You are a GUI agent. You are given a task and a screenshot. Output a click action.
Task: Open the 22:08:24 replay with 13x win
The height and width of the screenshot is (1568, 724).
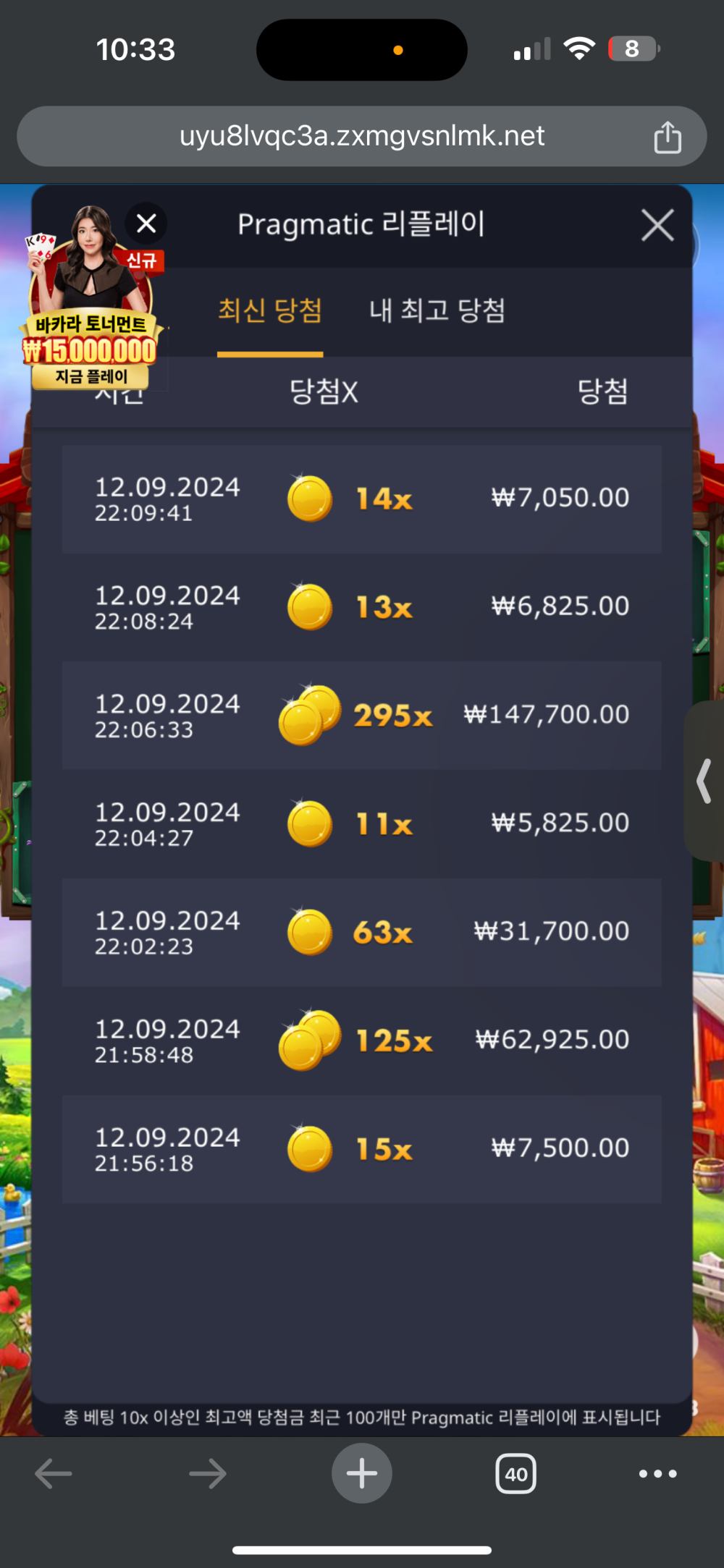point(361,607)
